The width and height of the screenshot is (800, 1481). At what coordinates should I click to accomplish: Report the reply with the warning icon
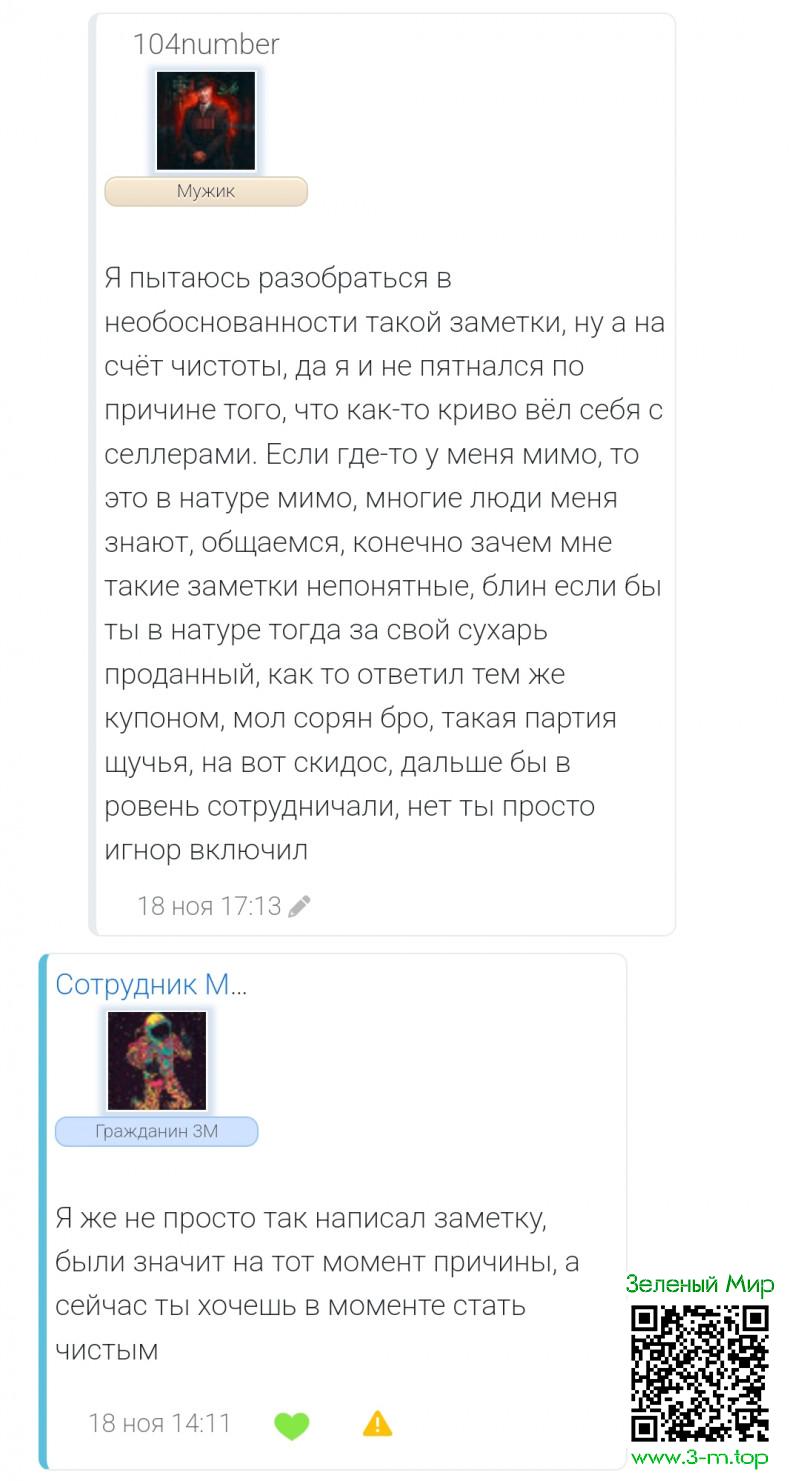click(377, 1424)
